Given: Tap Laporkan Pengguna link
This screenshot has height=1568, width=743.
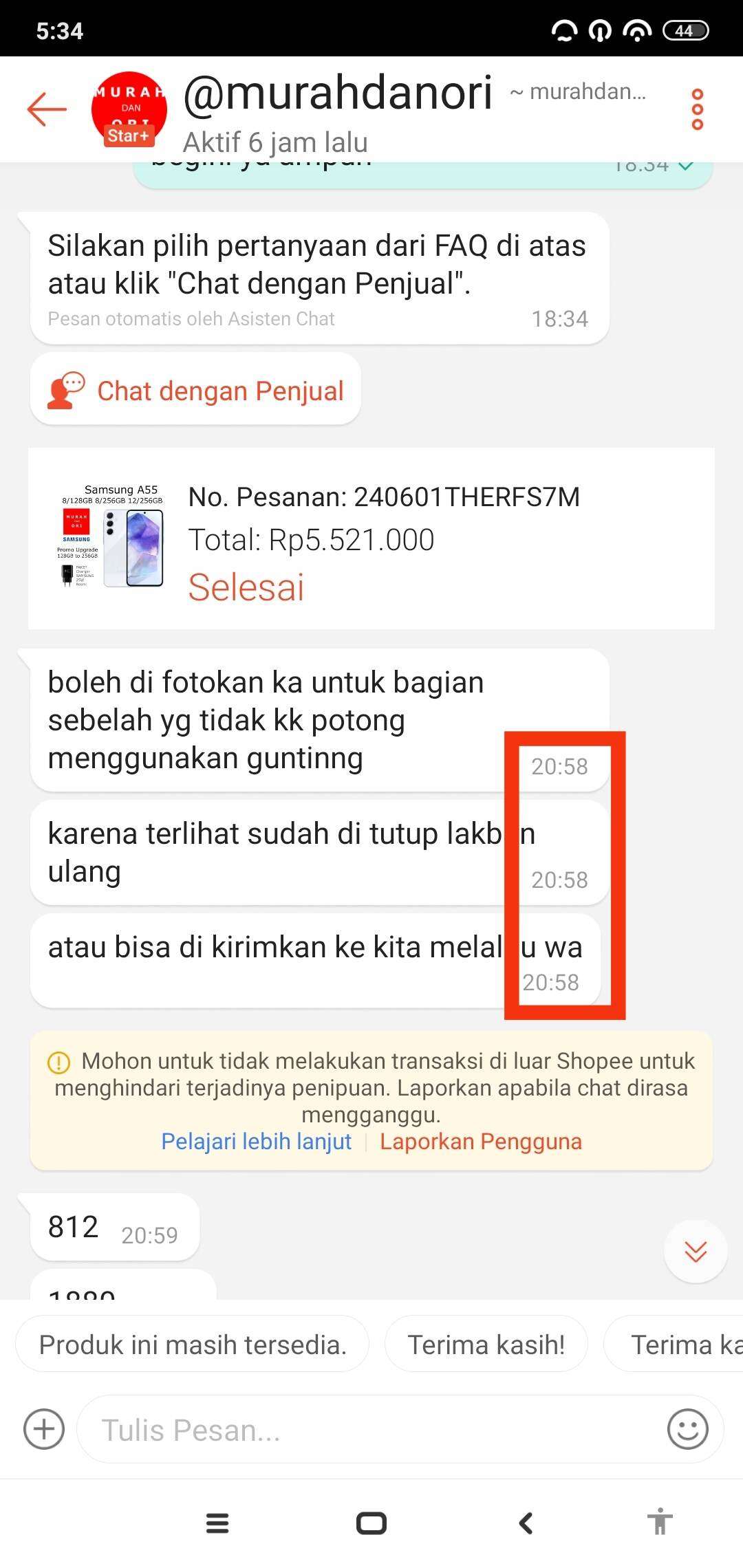Looking at the screenshot, I should coord(481,1141).
